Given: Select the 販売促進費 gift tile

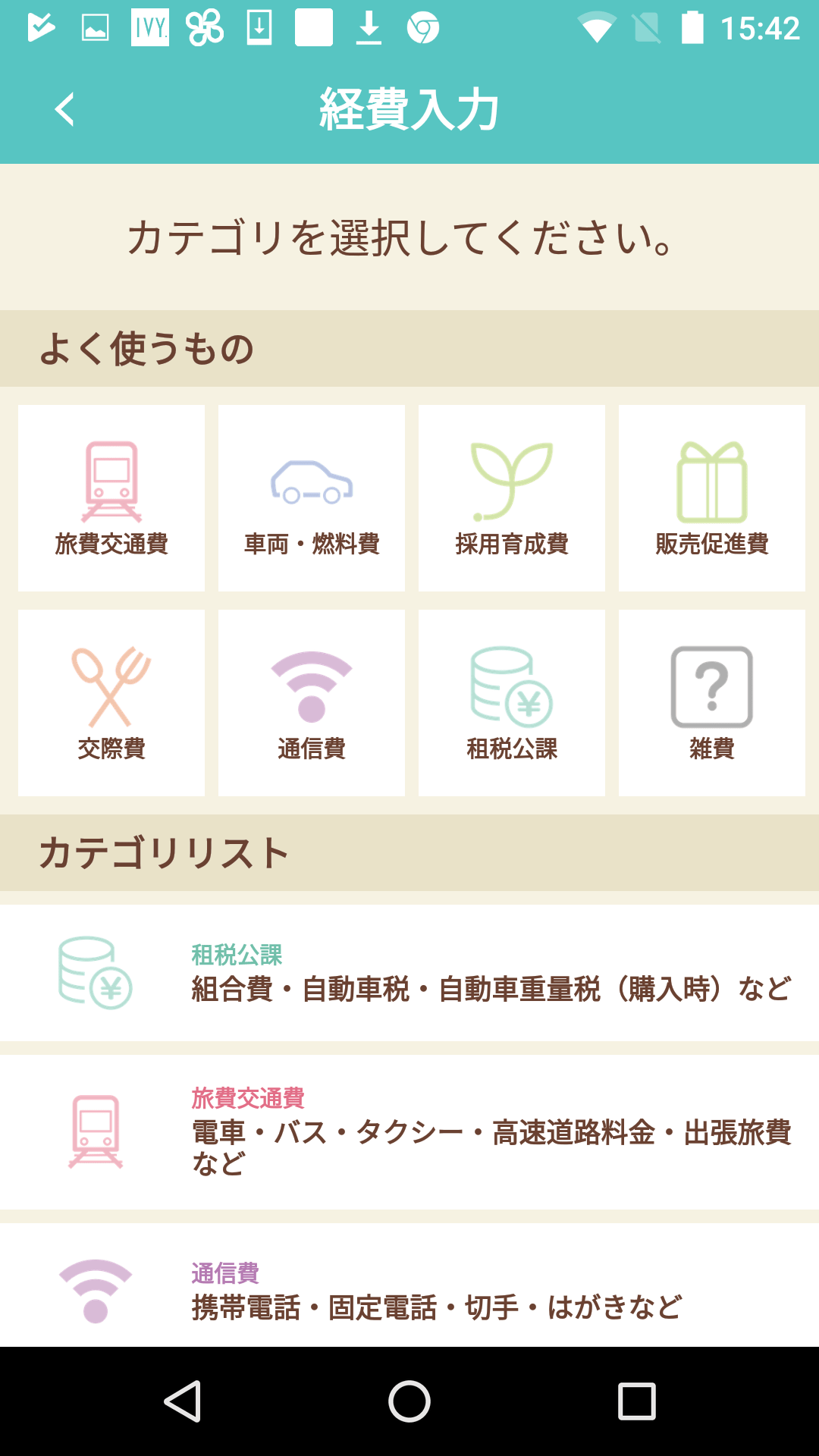Looking at the screenshot, I should coord(712,498).
